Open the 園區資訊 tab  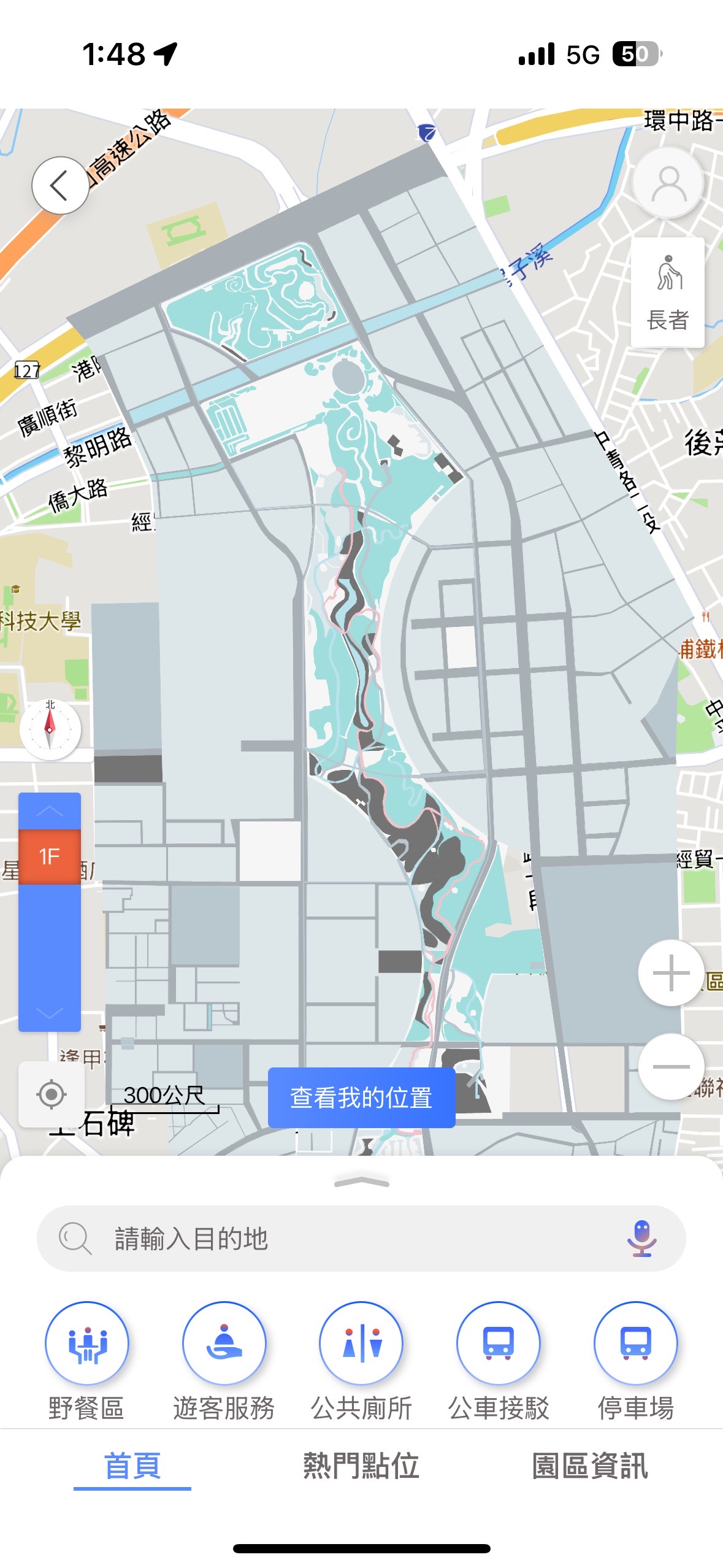point(590,1466)
